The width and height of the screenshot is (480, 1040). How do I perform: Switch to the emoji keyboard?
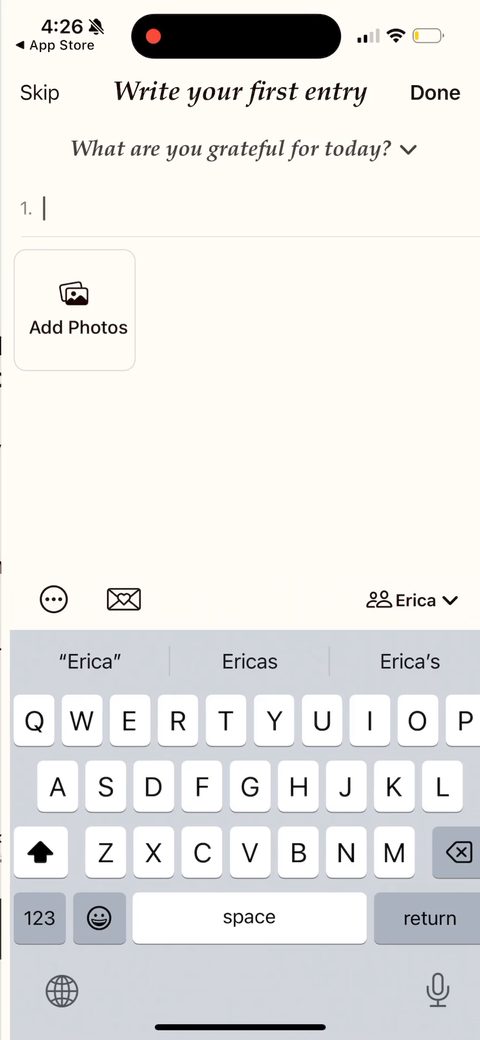pyautogui.click(x=99, y=918)
